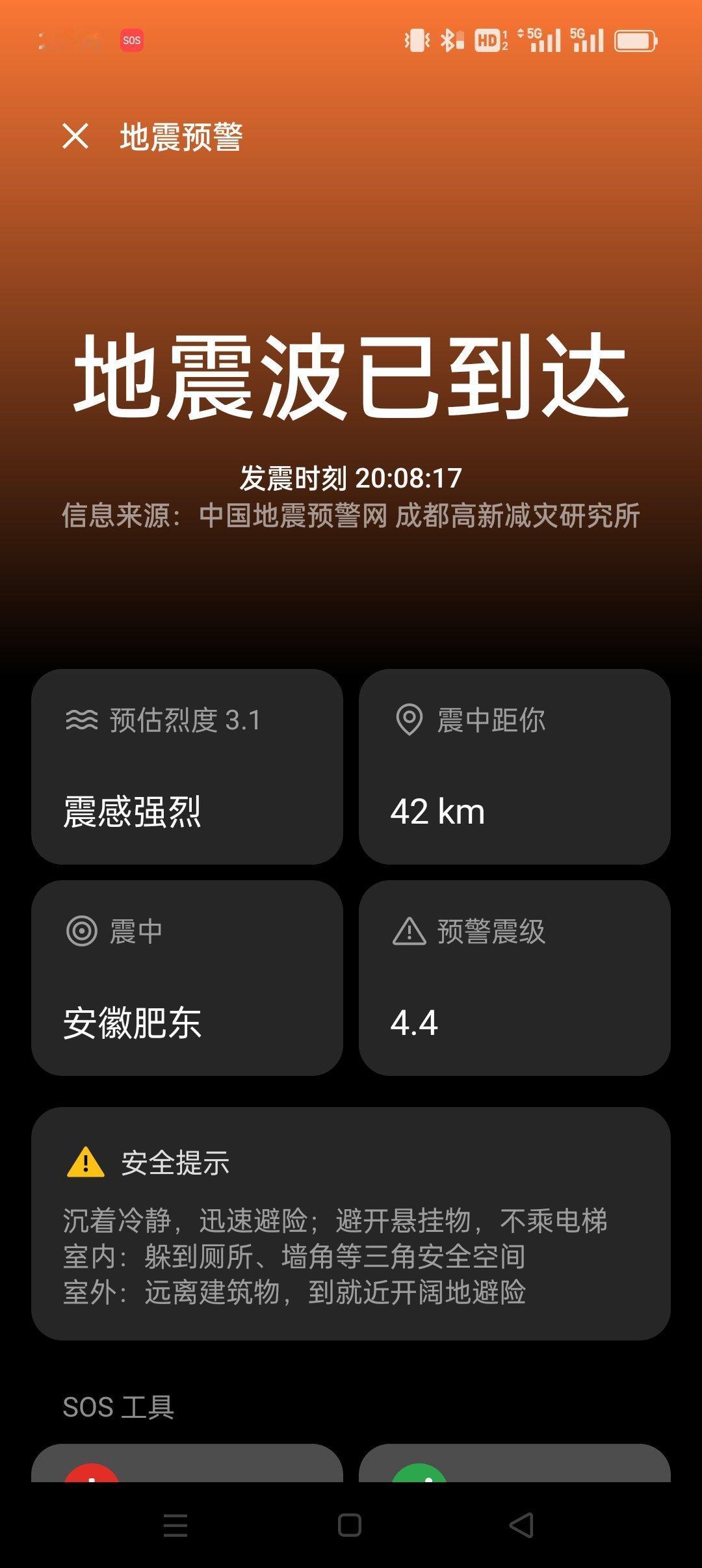Tap the HD volte indicator icon
Image resolution: width=702 pixels, height=1568 pixels.
click(x=486, y=39)
